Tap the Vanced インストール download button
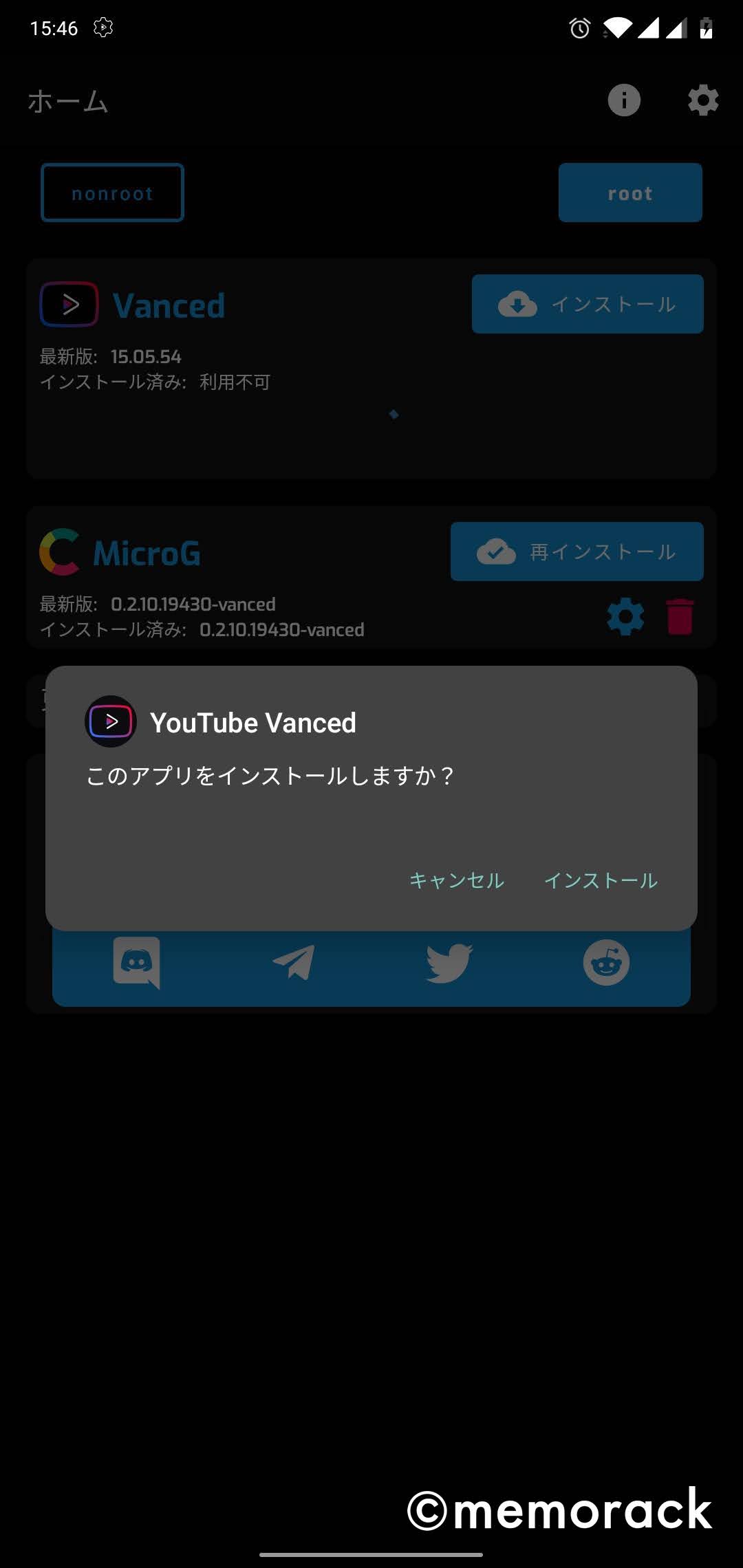743x1568 pixels. click(588, 304)
